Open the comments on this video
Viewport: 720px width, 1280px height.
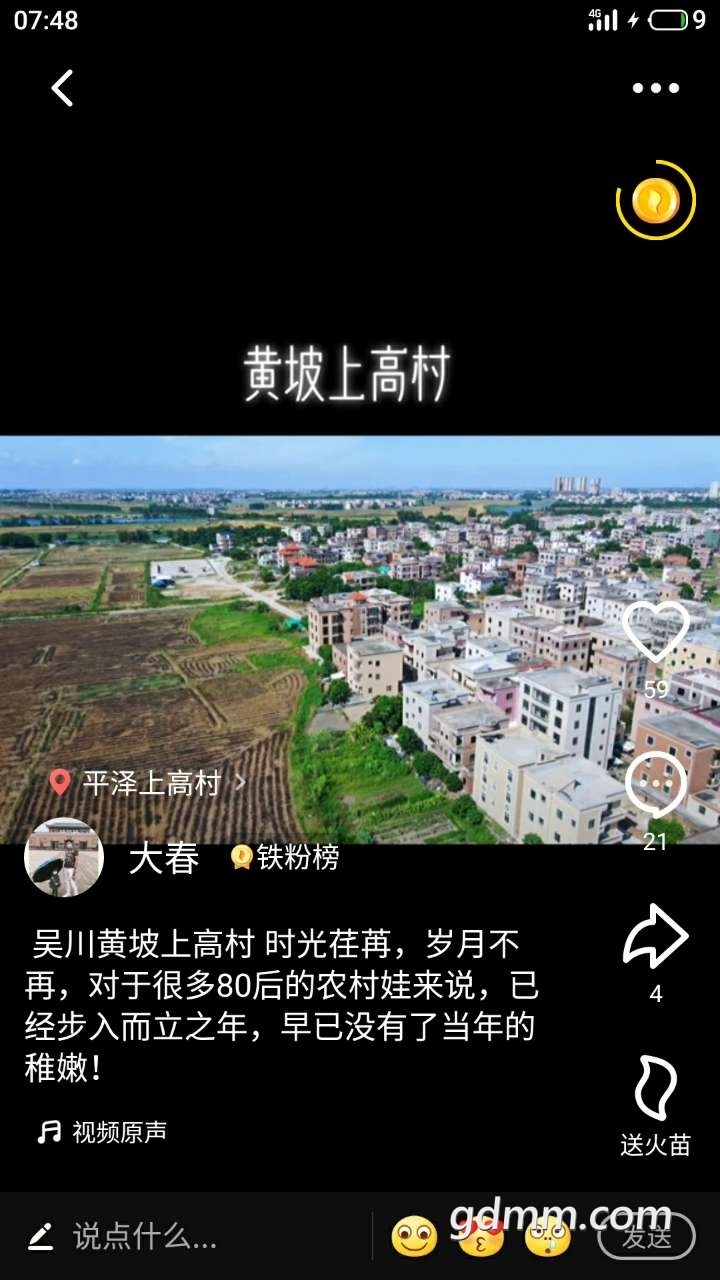tap(656, 786)
